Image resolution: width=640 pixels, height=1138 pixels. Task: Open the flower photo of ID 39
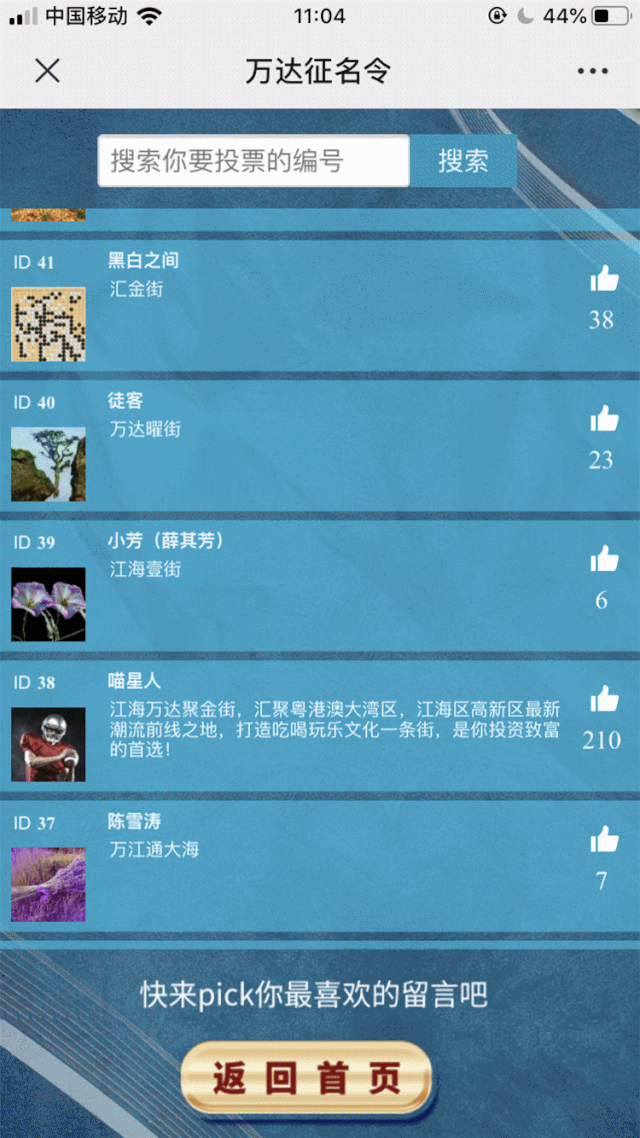[x=48, y=604]
